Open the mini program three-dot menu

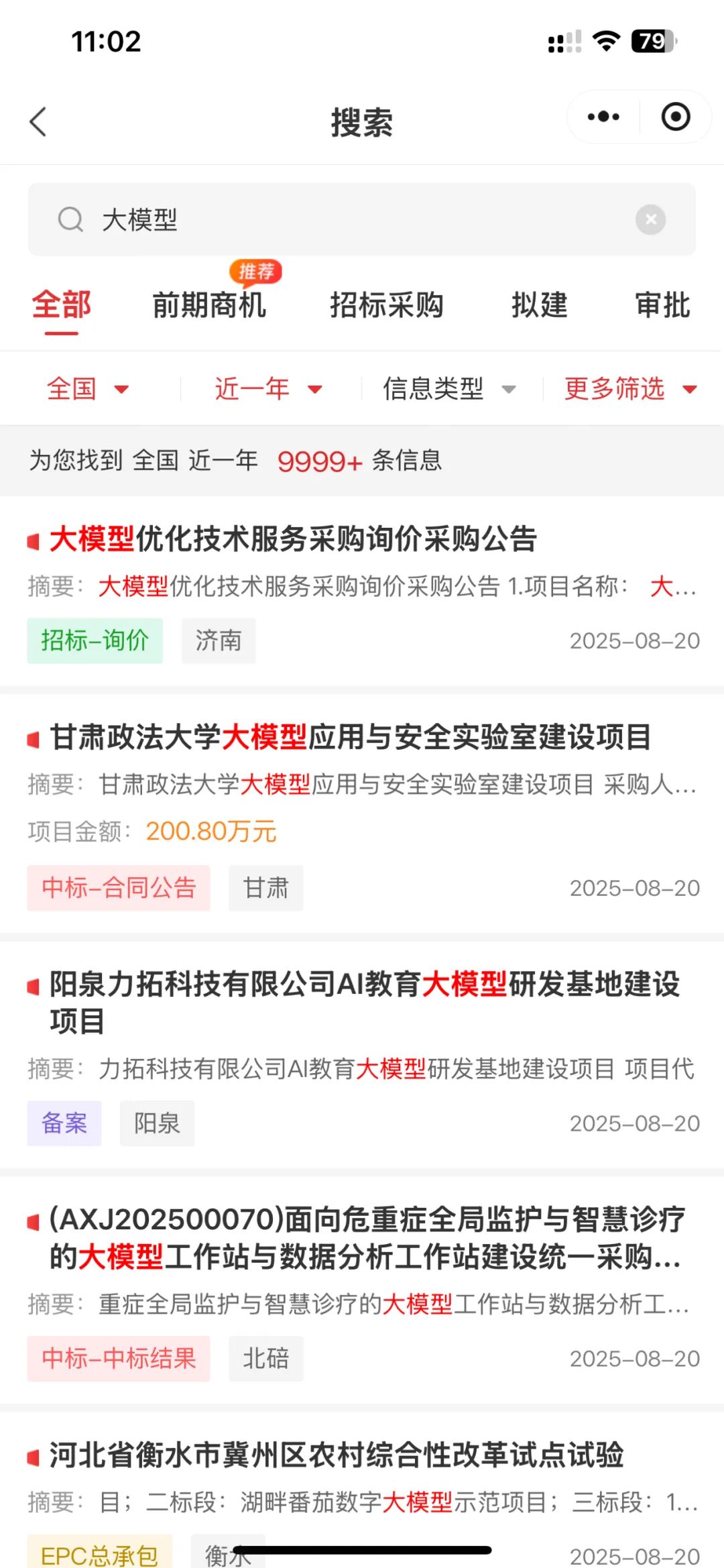[603, 117]
